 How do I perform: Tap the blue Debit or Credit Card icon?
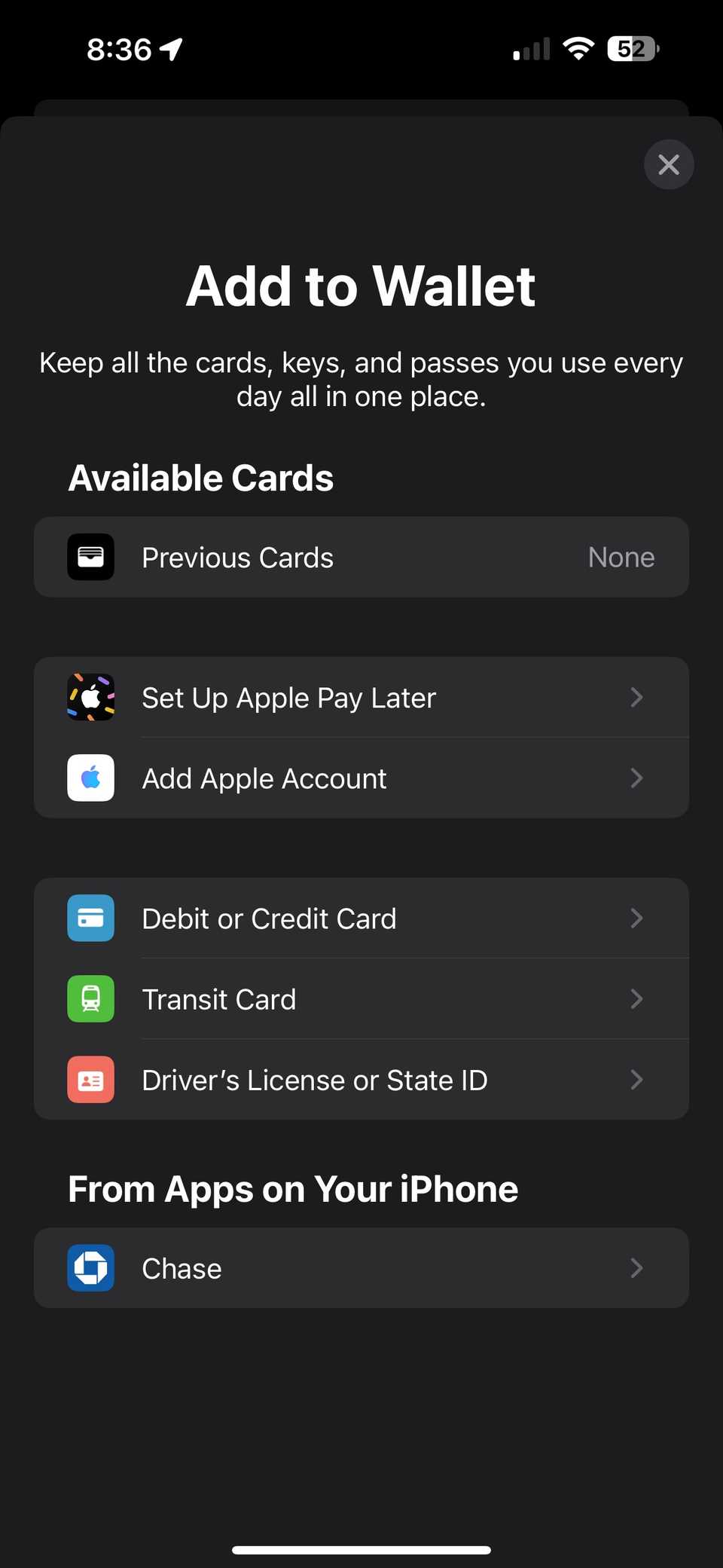click(90, 918)
